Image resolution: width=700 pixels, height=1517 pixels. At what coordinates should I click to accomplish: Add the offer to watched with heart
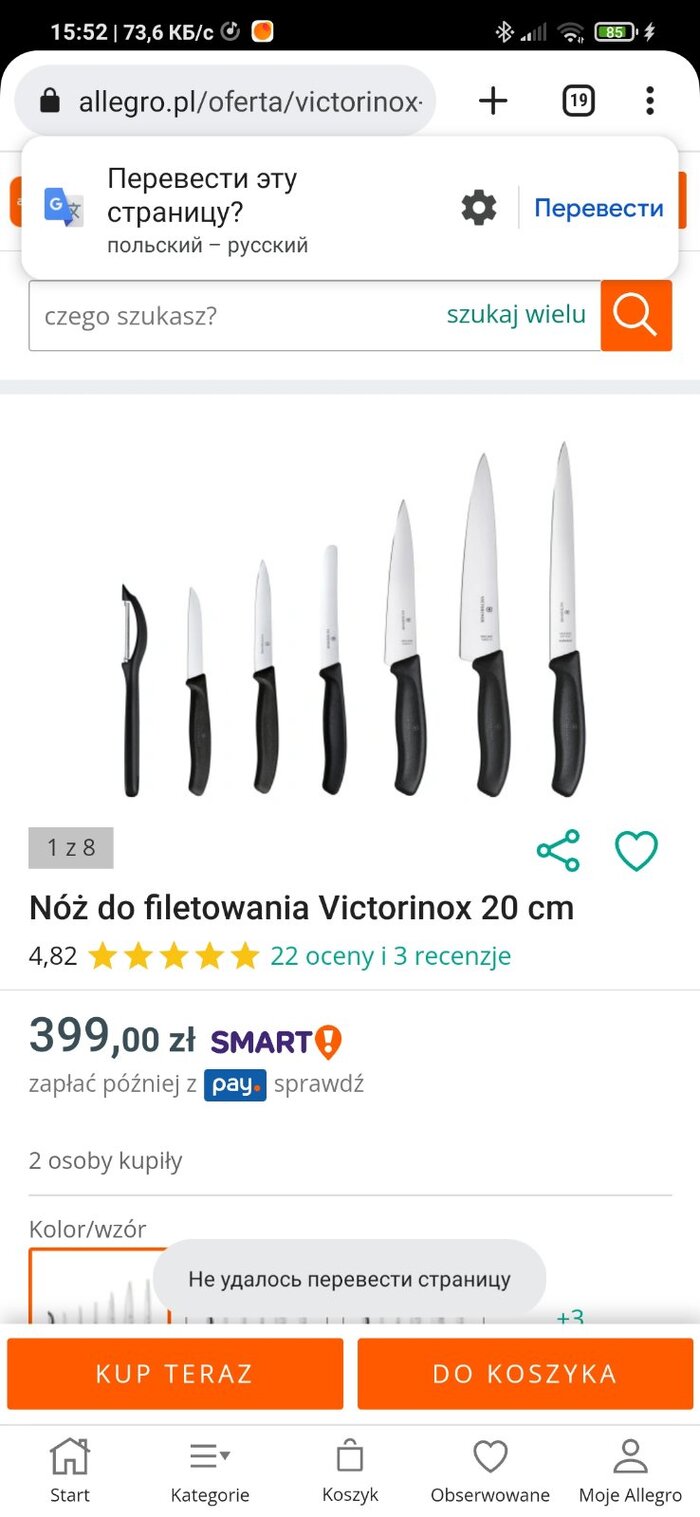[636, 851]
